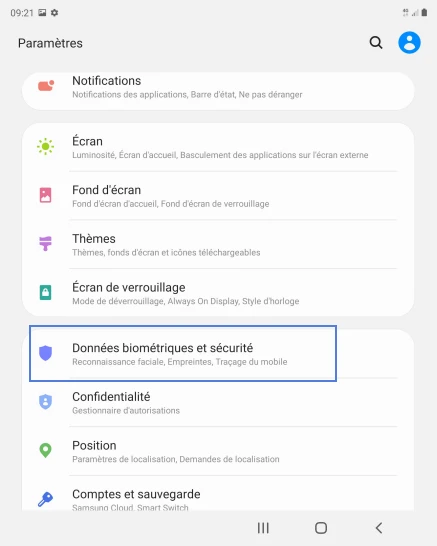Open Comptes et sauvegarde
This screenshot has height=546, width=437.
tap(218, 494)
